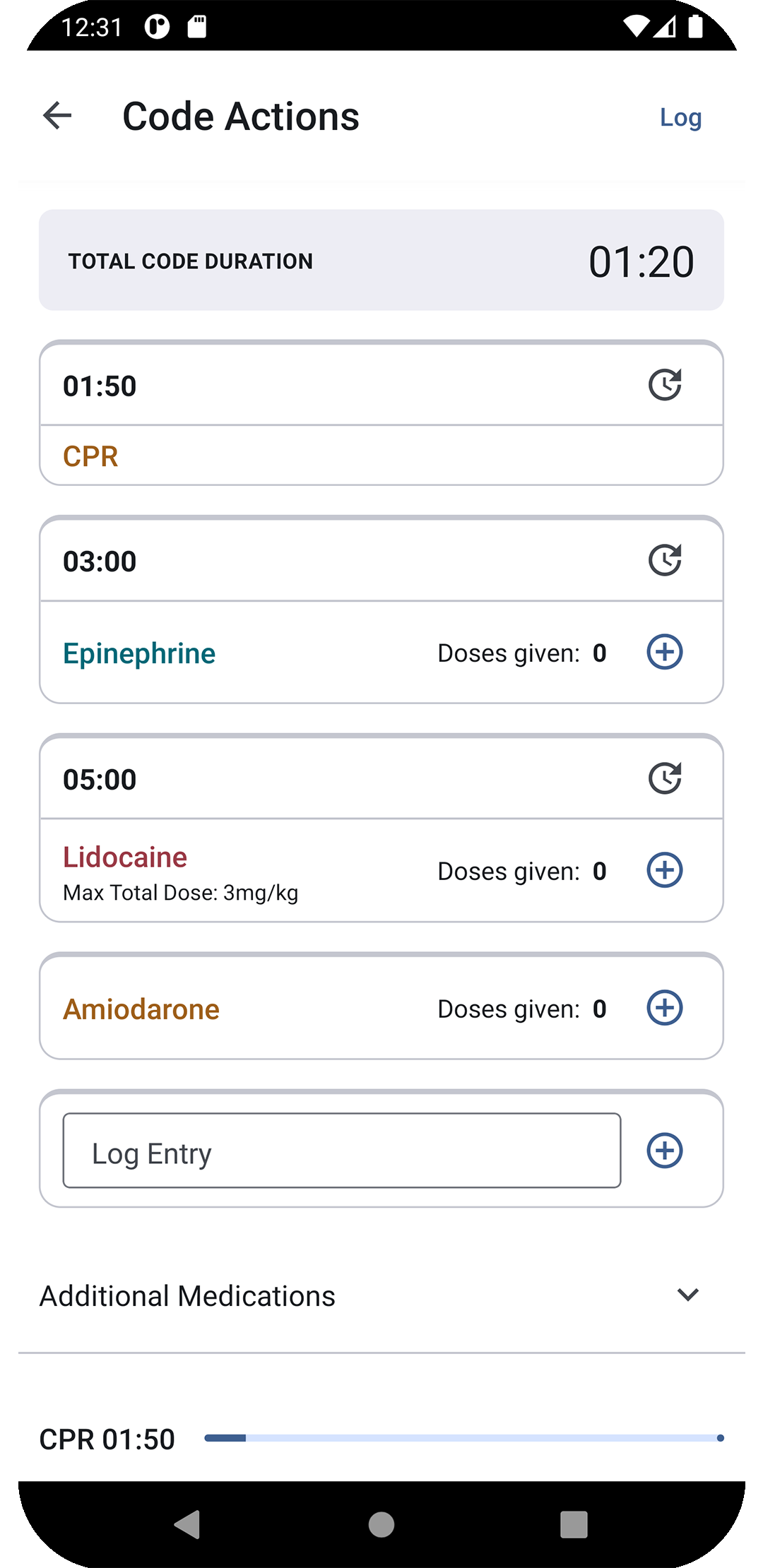Add a Lidocaine dose

click(x=665, y=870)
